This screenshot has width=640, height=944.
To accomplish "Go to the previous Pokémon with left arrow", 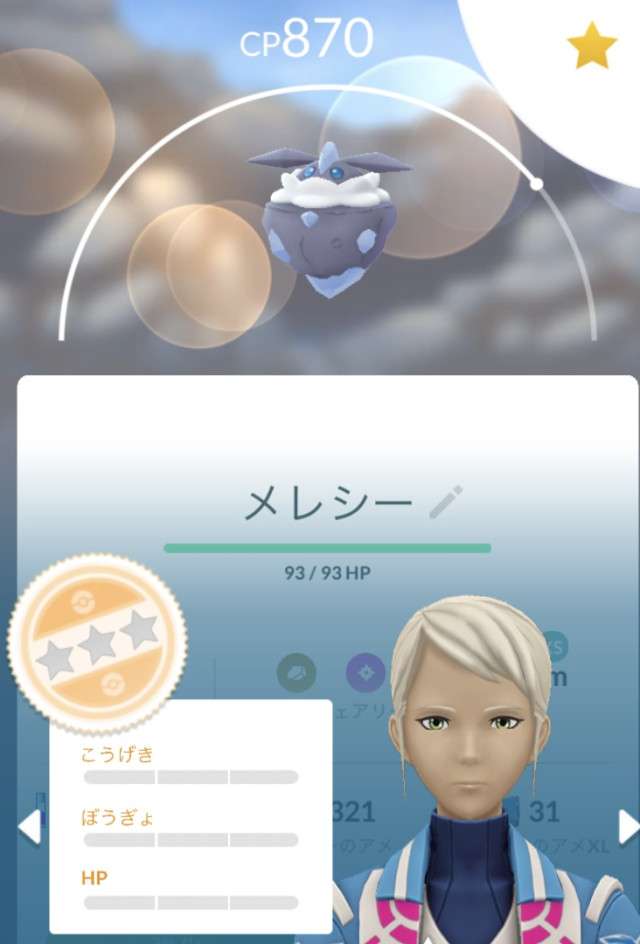I will coord(28,826).
